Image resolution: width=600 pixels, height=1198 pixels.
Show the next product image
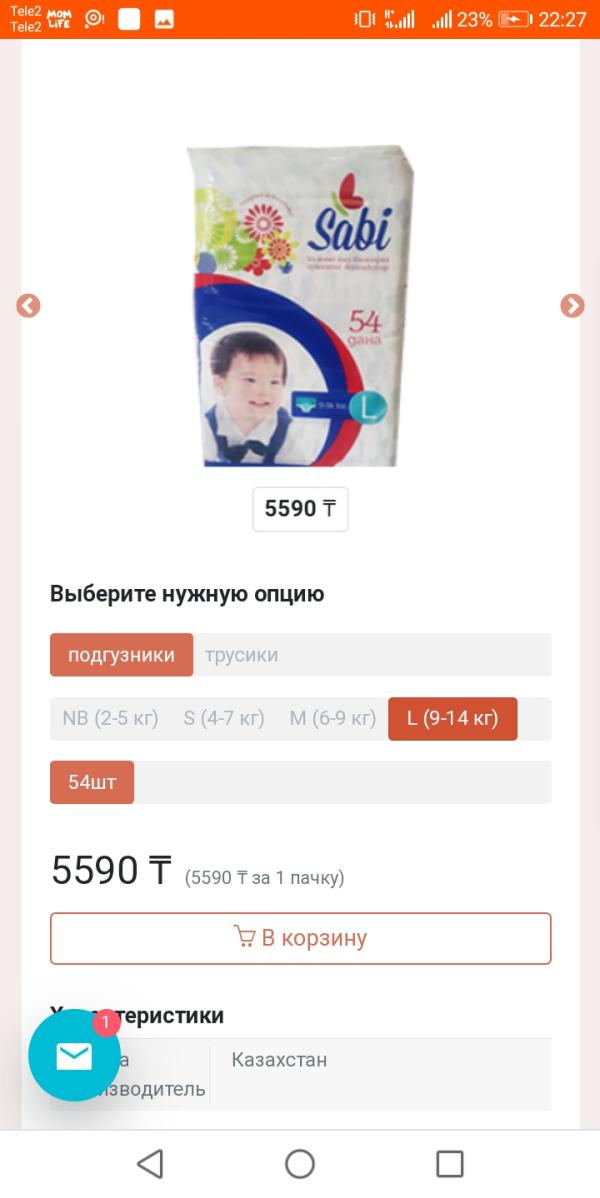[572, 306]
